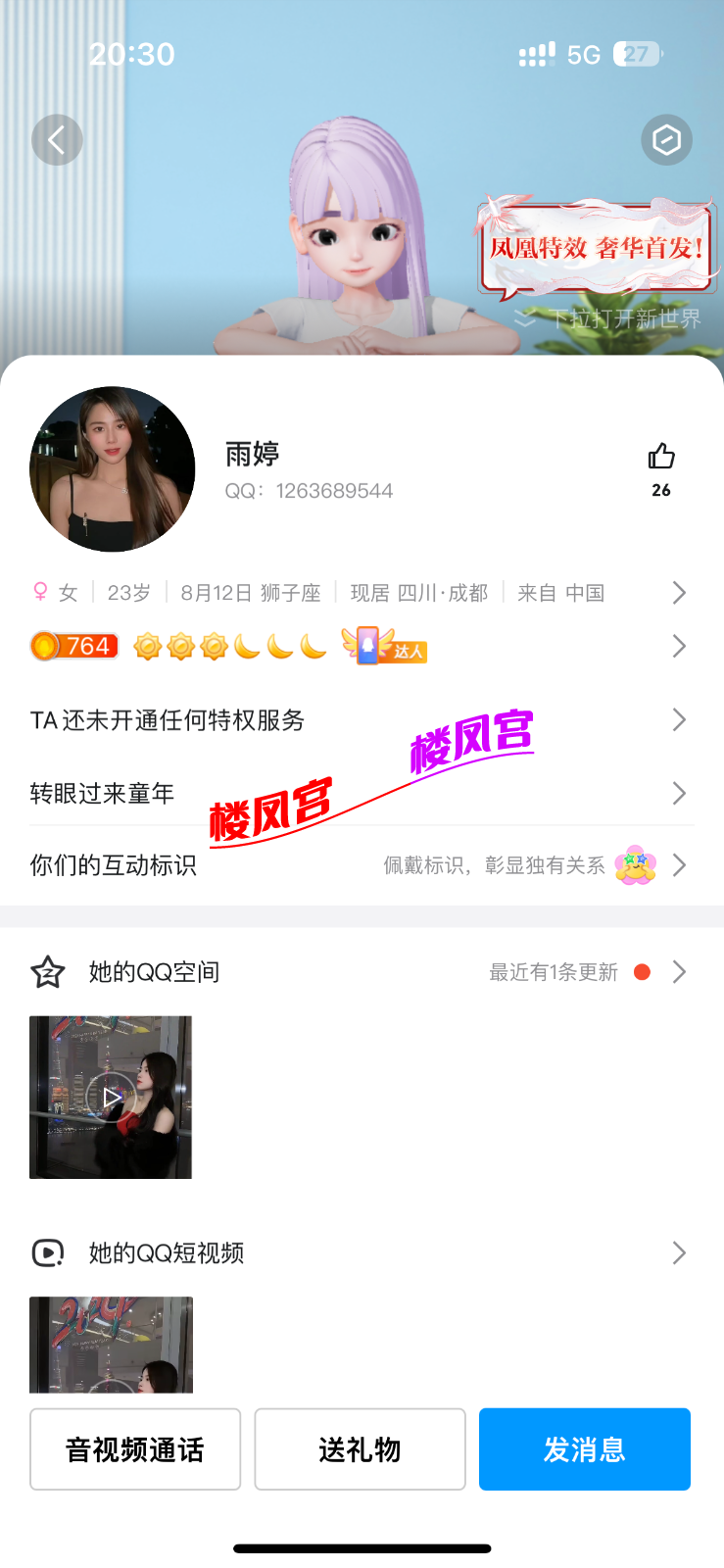
Task: Like this profile with thumbs-up
Action: (x=661, y=458)
